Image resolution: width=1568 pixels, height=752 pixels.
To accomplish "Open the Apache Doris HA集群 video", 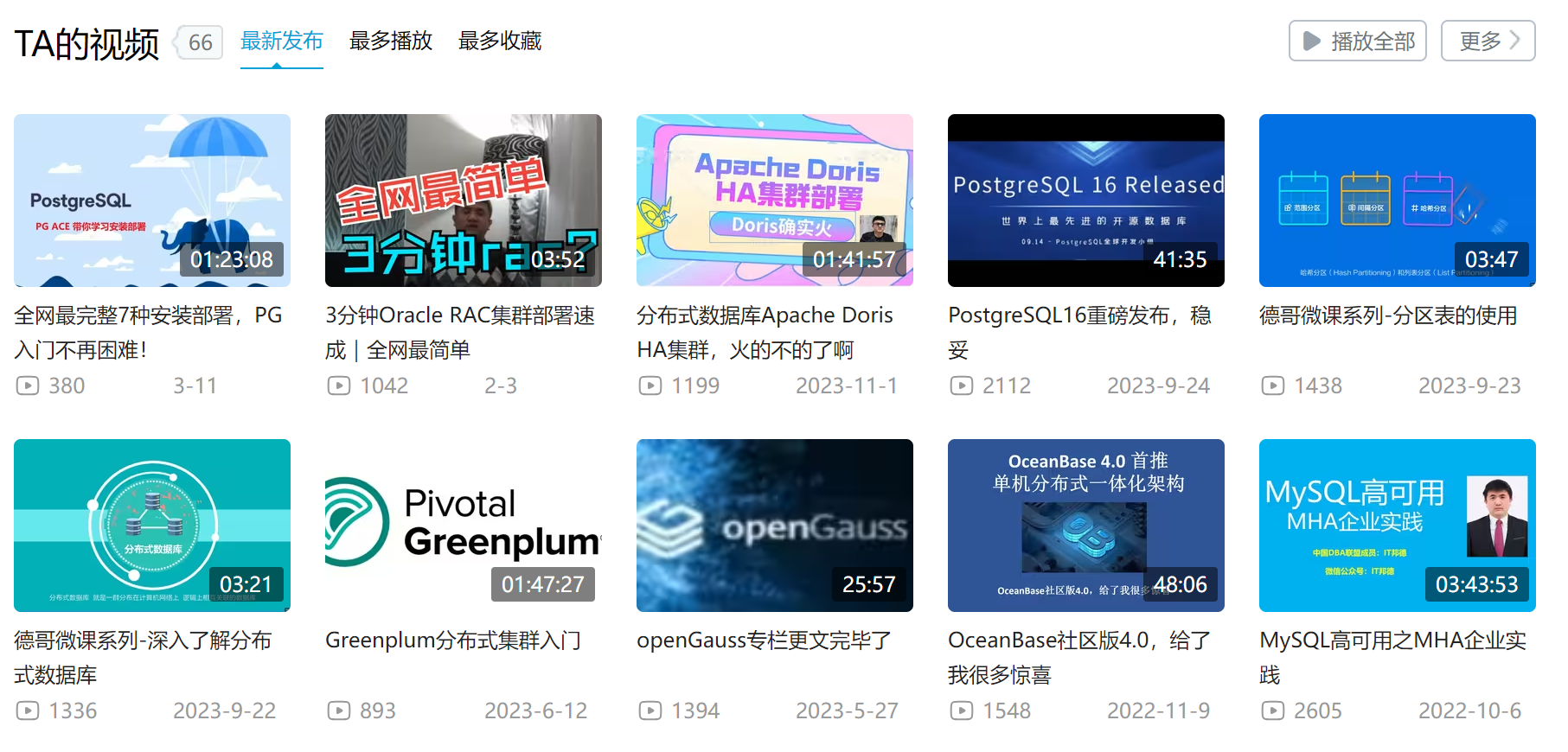I will (x=775, y=201).
